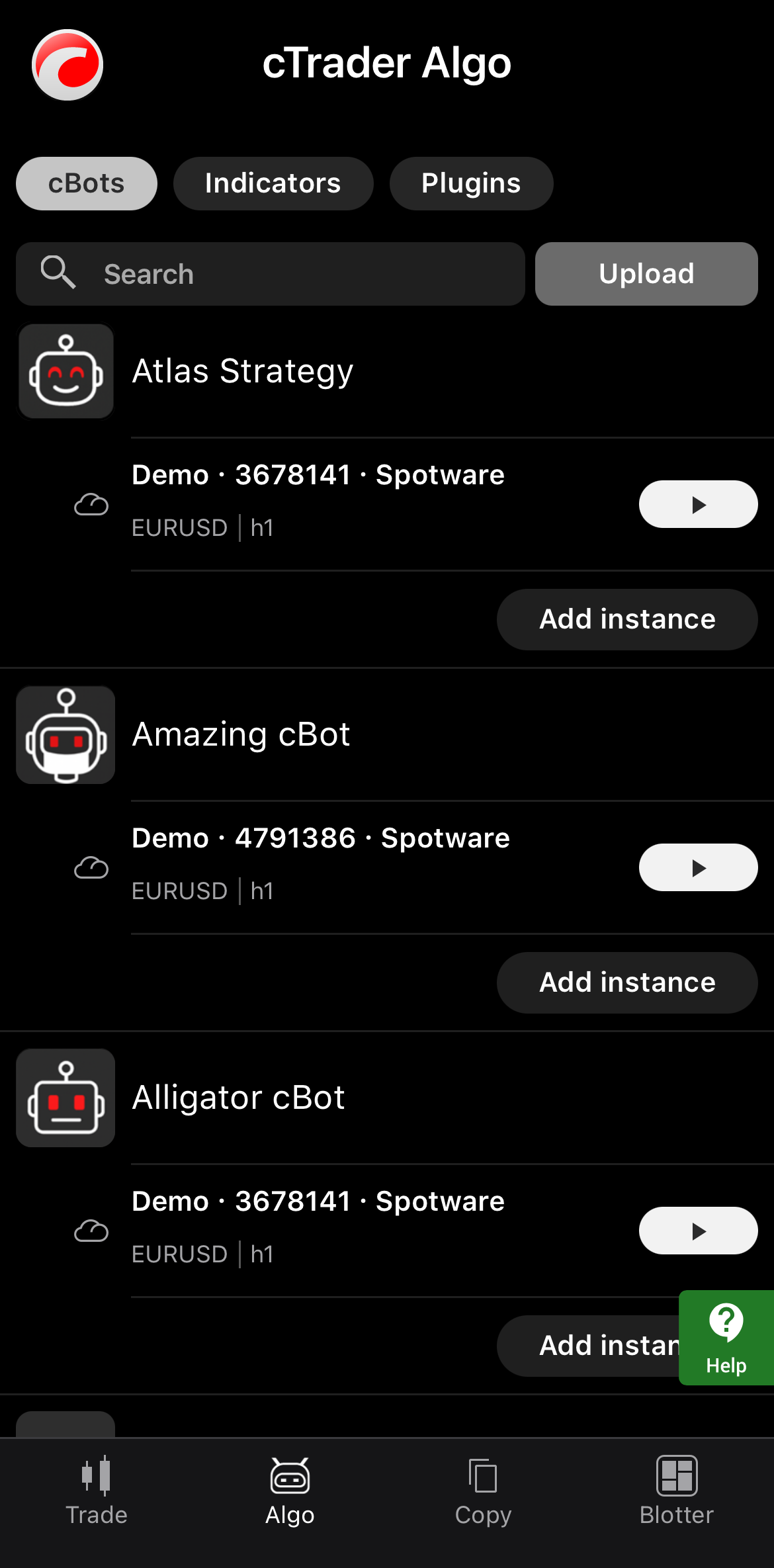The image size is (774, 1568).
Task: Start the Atlas Strategy instance
Action: 698,504
